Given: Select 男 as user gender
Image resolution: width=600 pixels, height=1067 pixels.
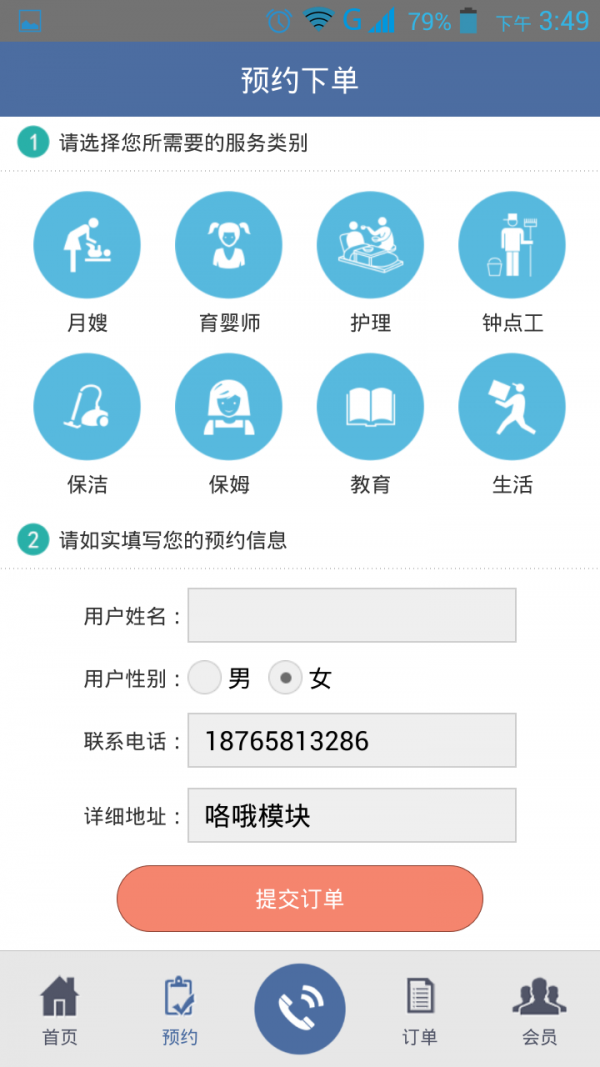Looking at the screenshot, I should pos(205,678).
